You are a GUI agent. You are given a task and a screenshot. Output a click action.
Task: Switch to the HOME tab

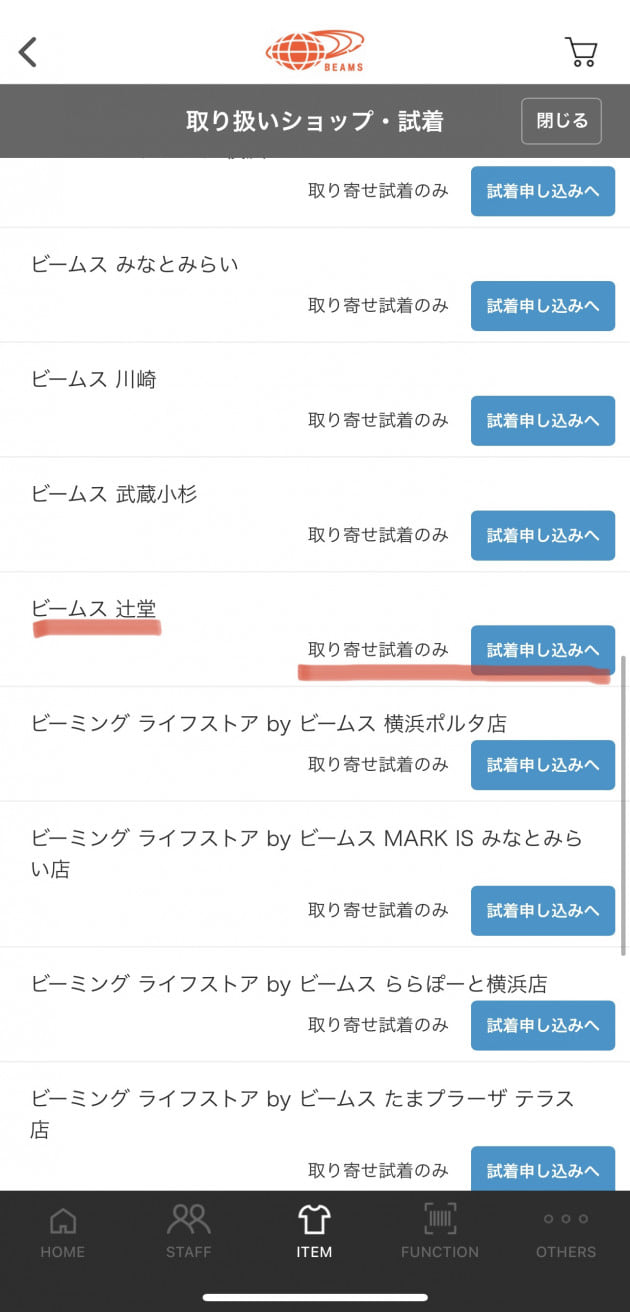(x=63, y=1232)
